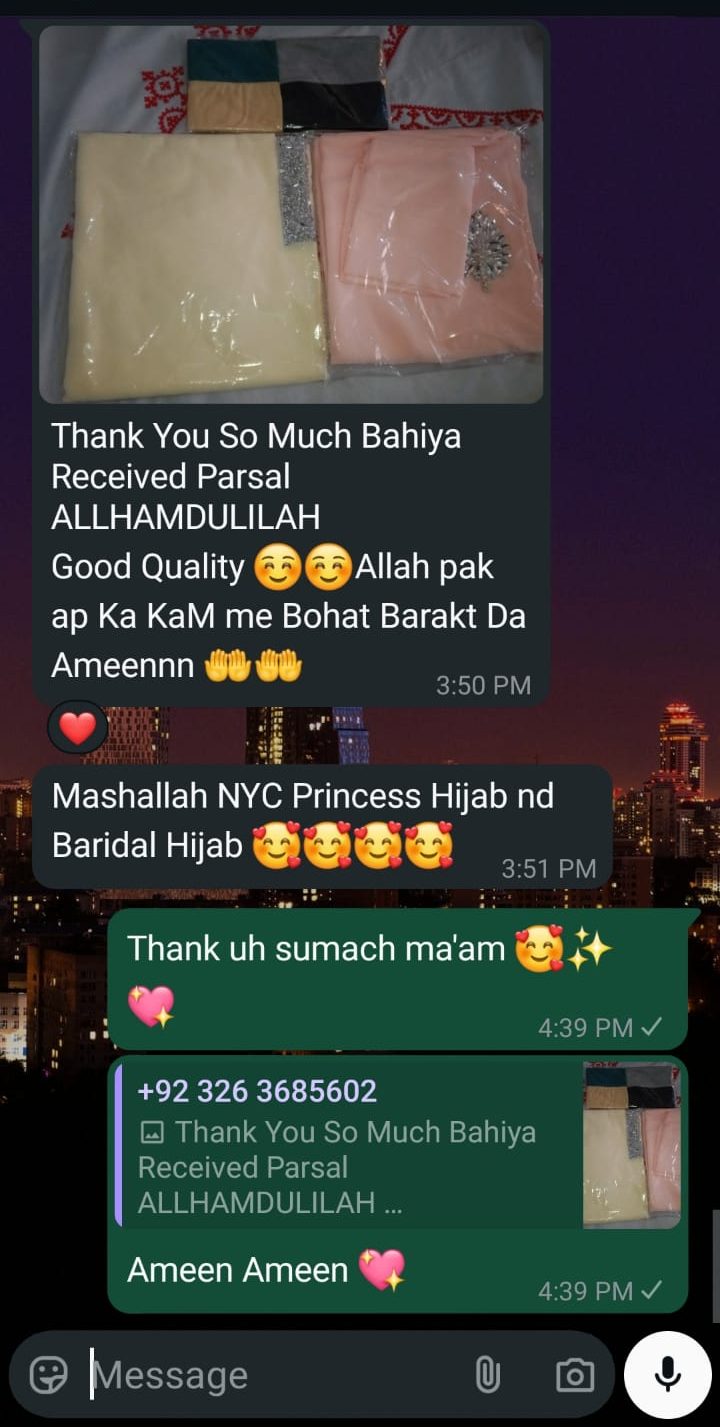Attach a file with the paperclip
Viewport: 720px width, 1427px height.
(487, 1376)
